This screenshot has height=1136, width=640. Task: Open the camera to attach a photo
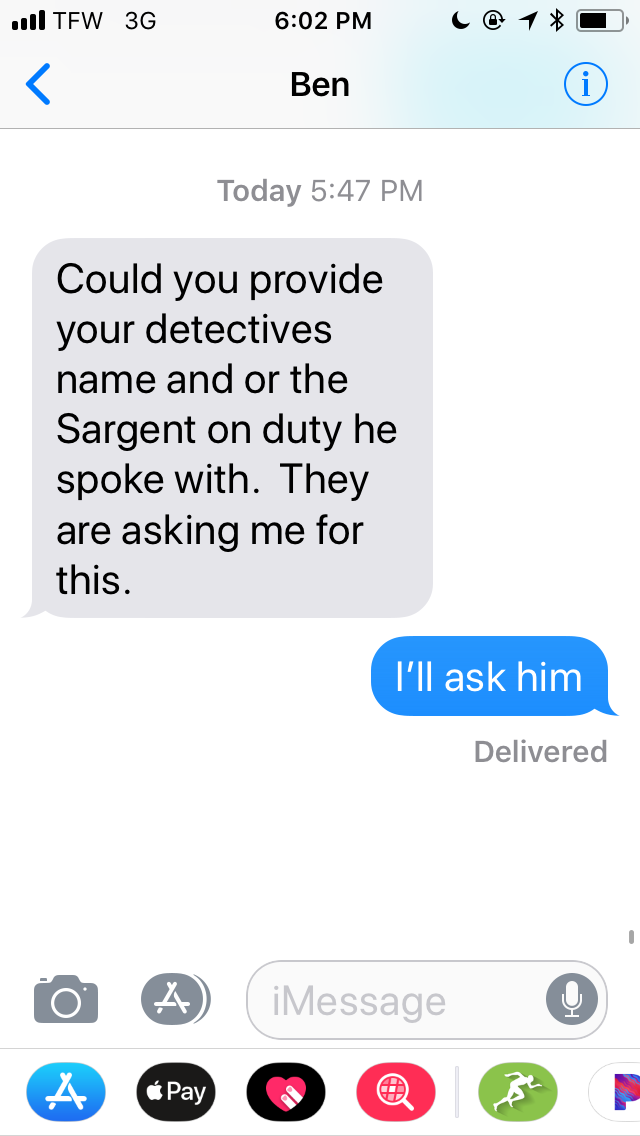(66, 999)
